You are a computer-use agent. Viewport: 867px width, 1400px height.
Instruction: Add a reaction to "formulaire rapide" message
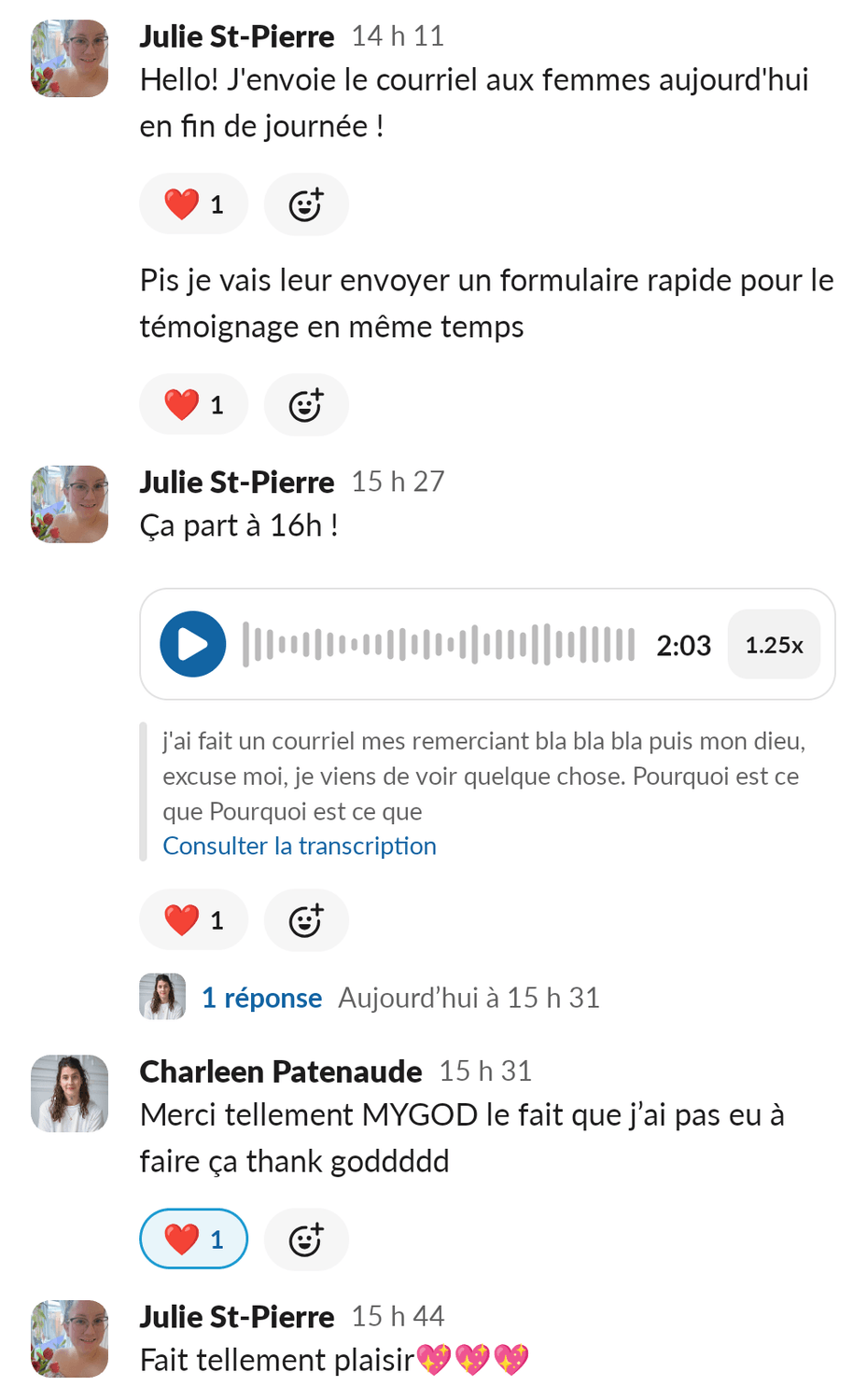pos(306,405)
